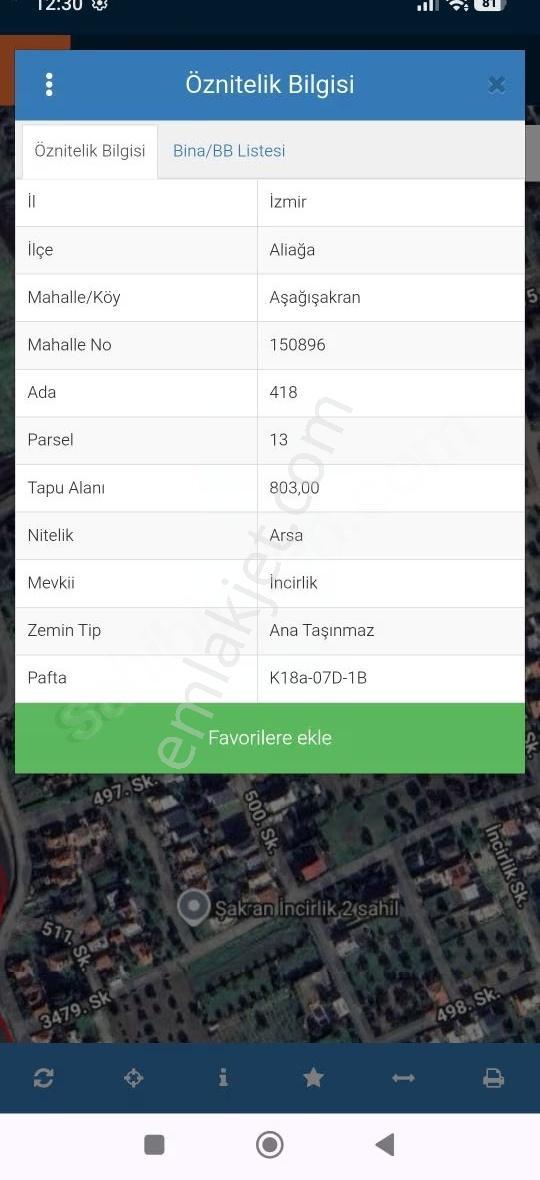Tap the crosshair location icon
Screen dimensions: 540x1180
133,1078
